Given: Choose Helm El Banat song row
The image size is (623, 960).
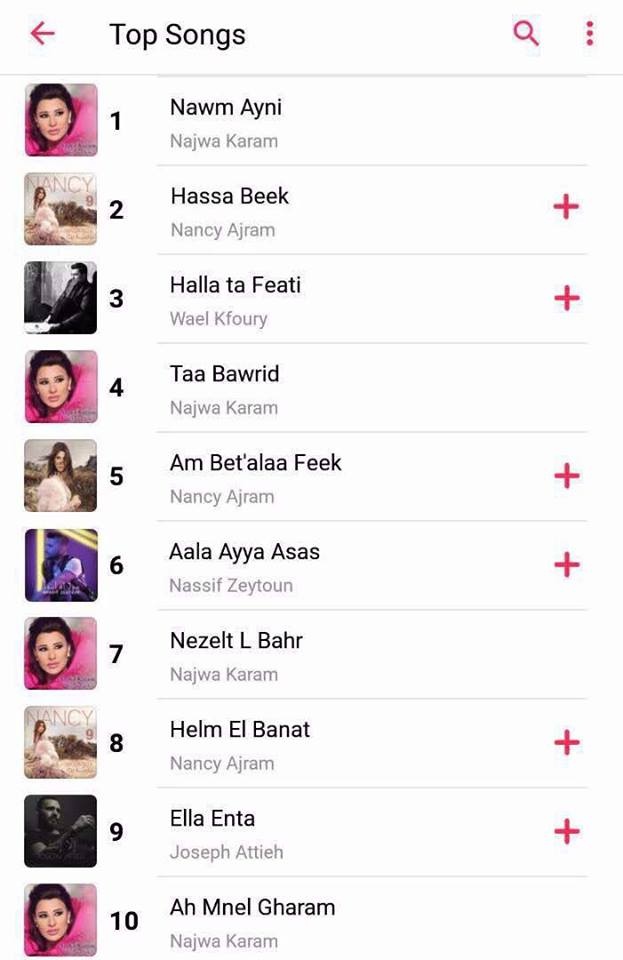Looking at the screenshot, I should 300,744.
